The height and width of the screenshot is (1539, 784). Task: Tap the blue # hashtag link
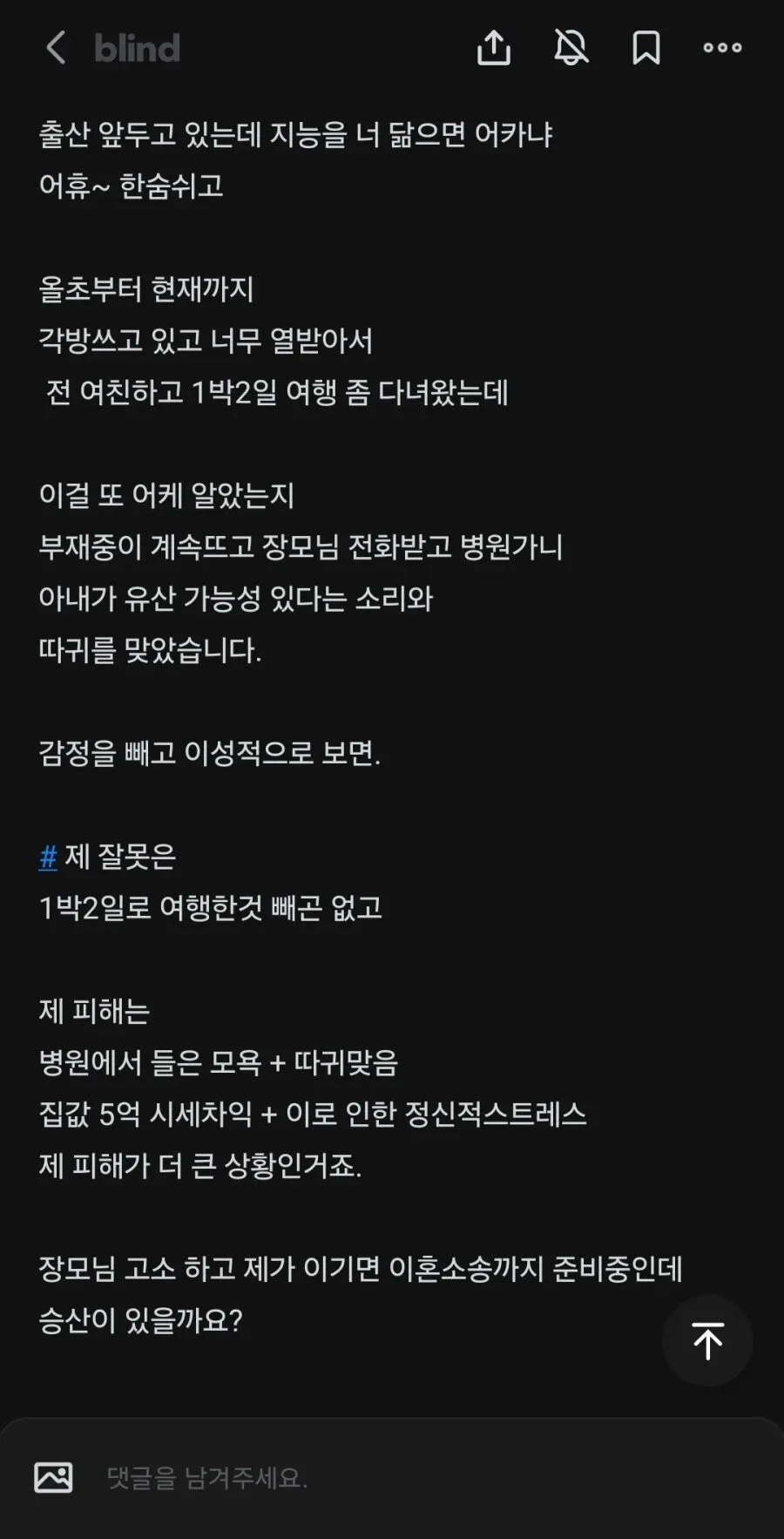click(48, 858)
